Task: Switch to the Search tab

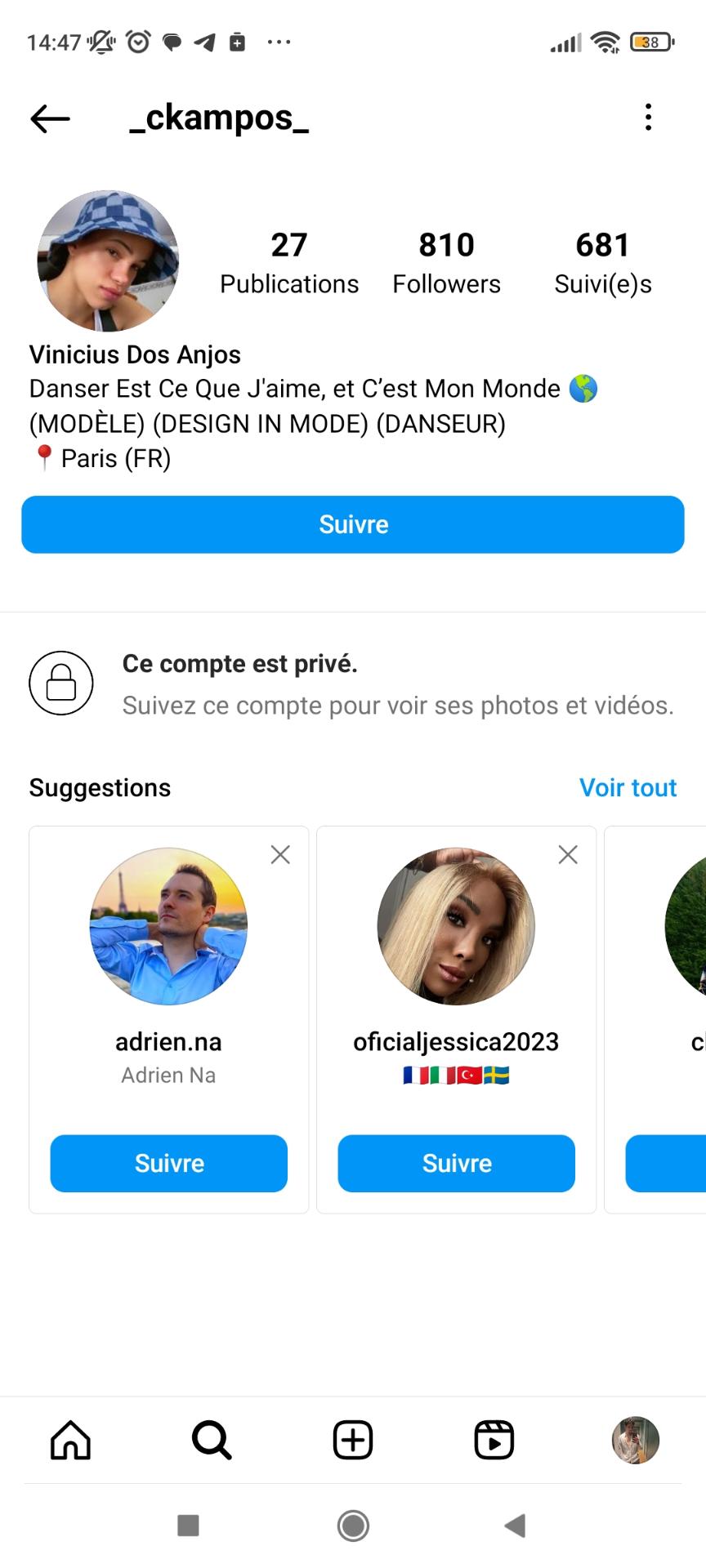Action: click(x=212, y=1440)
